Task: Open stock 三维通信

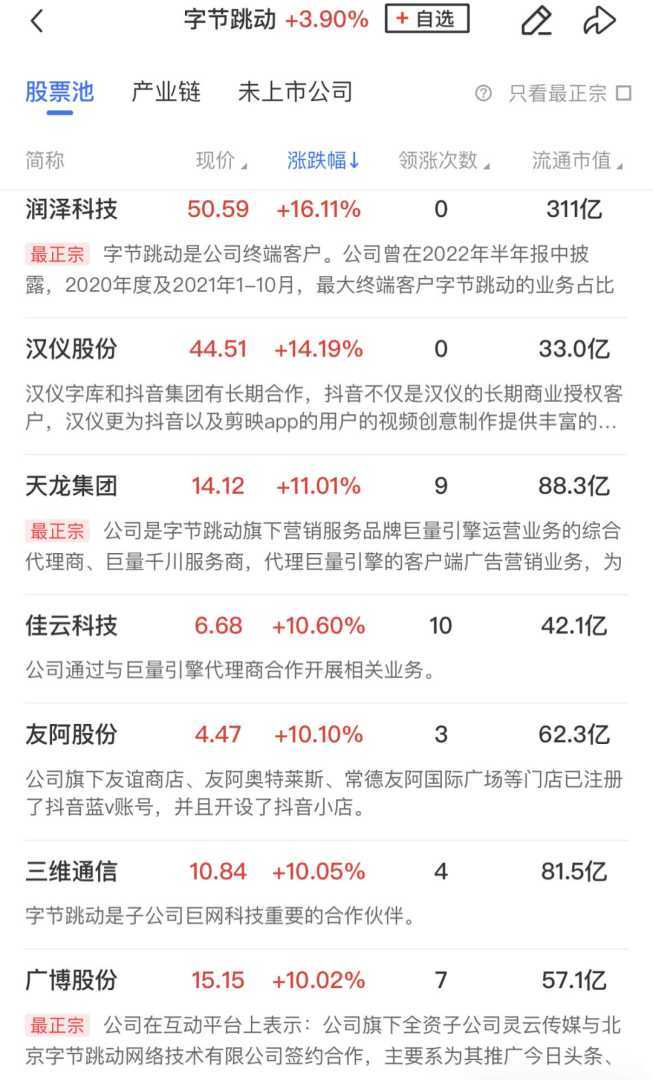Action: tap(71, 871)
